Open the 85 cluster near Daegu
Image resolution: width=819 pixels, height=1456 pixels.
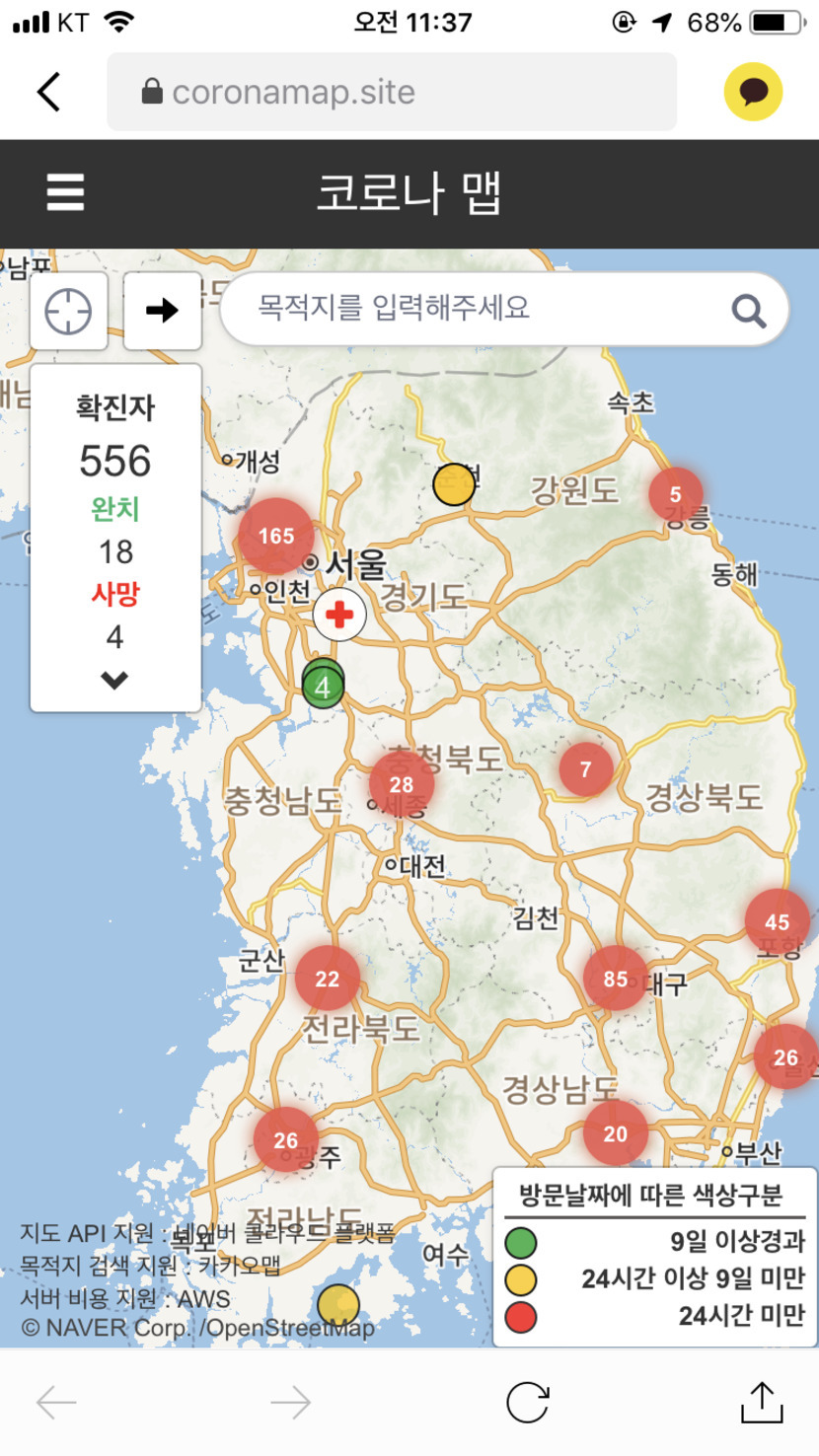(x=615, y=979)
